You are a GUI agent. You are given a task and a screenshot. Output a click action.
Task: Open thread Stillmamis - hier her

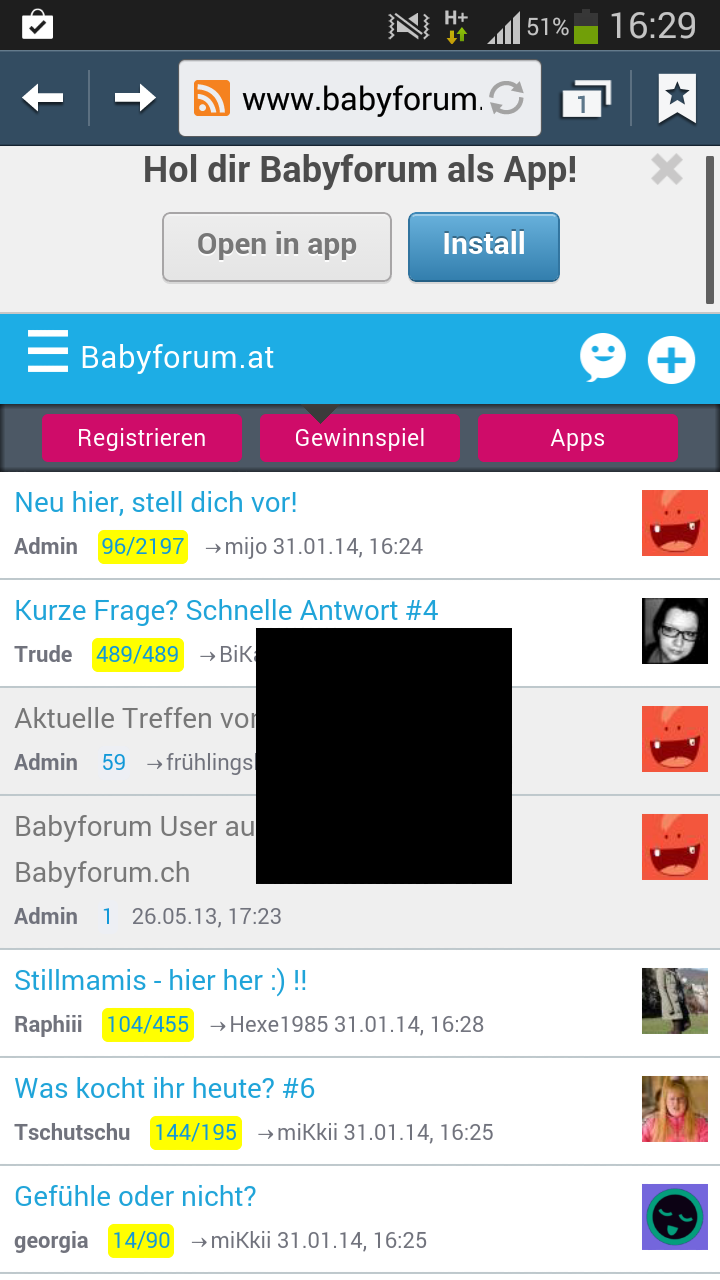tap(161, 980)
